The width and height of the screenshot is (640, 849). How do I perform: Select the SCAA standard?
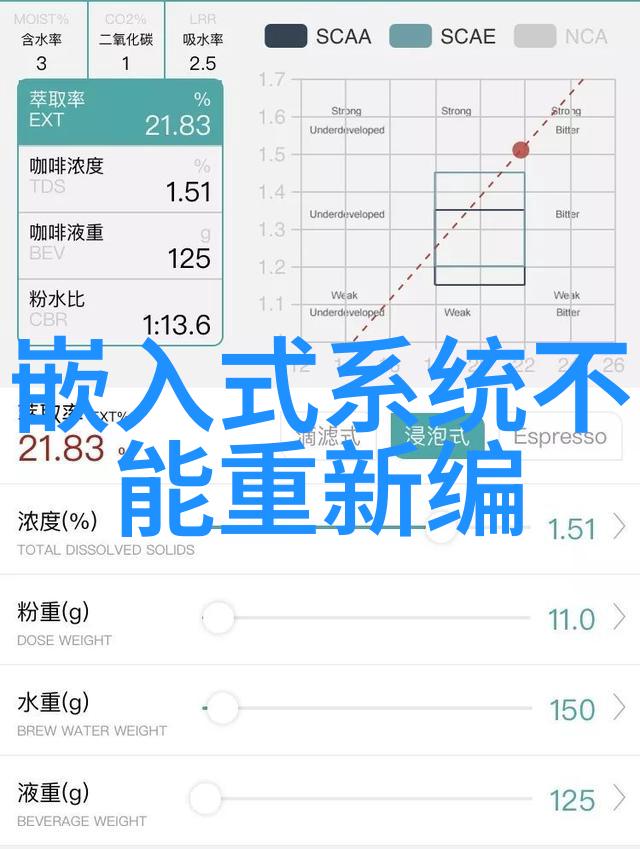click(318, 37)
